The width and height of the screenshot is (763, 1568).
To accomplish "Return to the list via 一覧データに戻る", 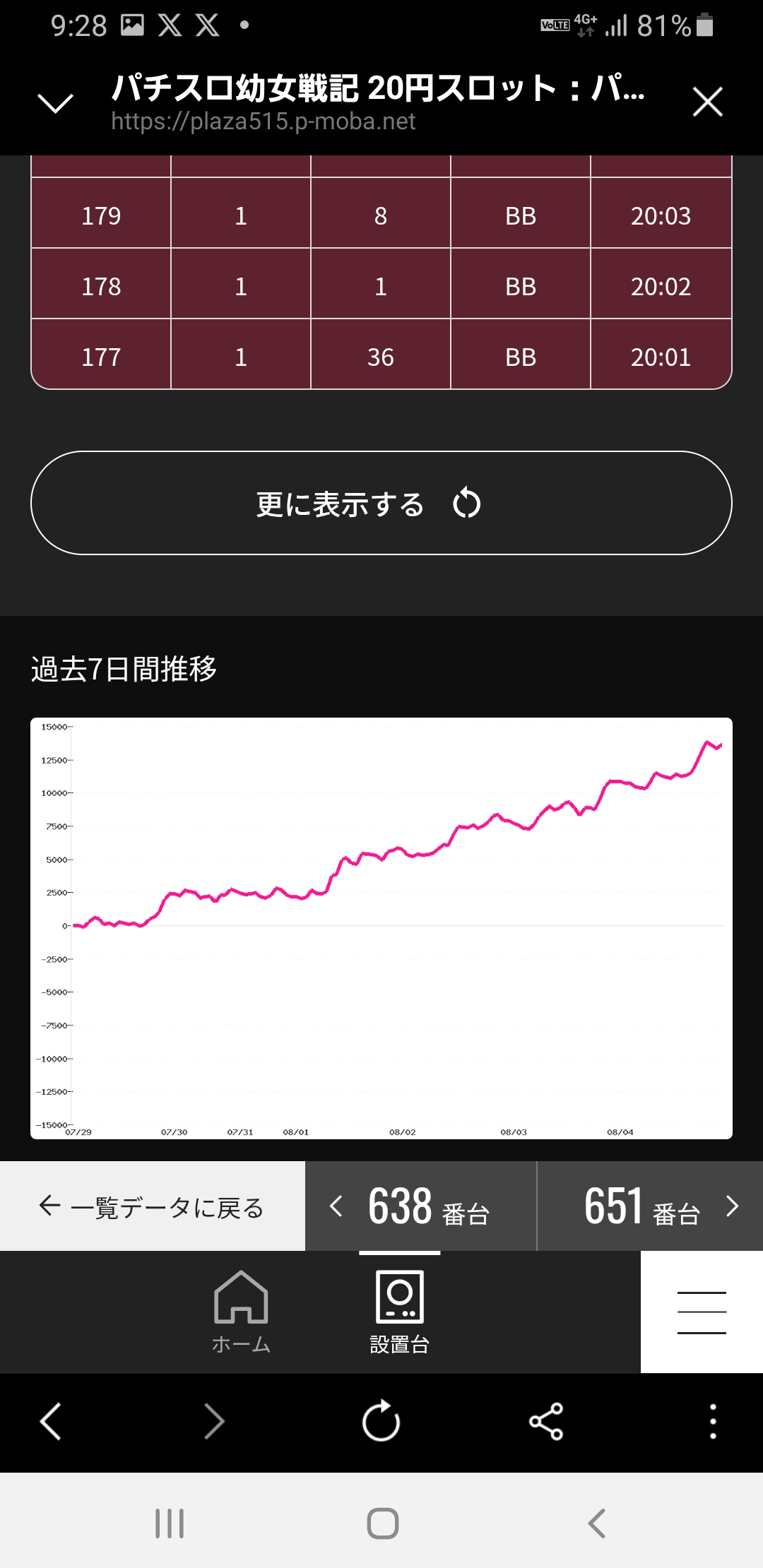I will click(153, 1206).
